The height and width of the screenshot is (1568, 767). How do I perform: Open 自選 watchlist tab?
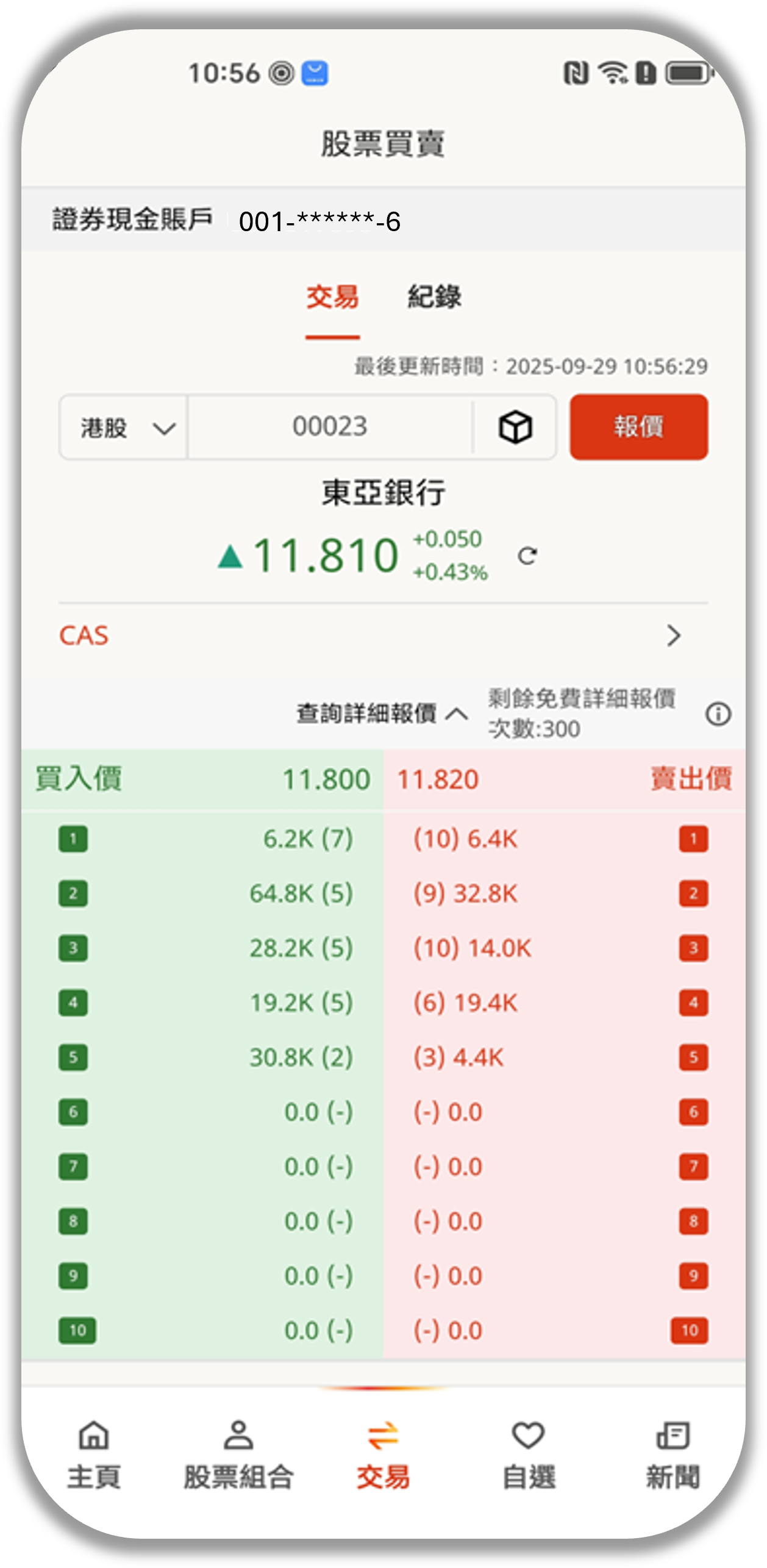click(528, 1455)
